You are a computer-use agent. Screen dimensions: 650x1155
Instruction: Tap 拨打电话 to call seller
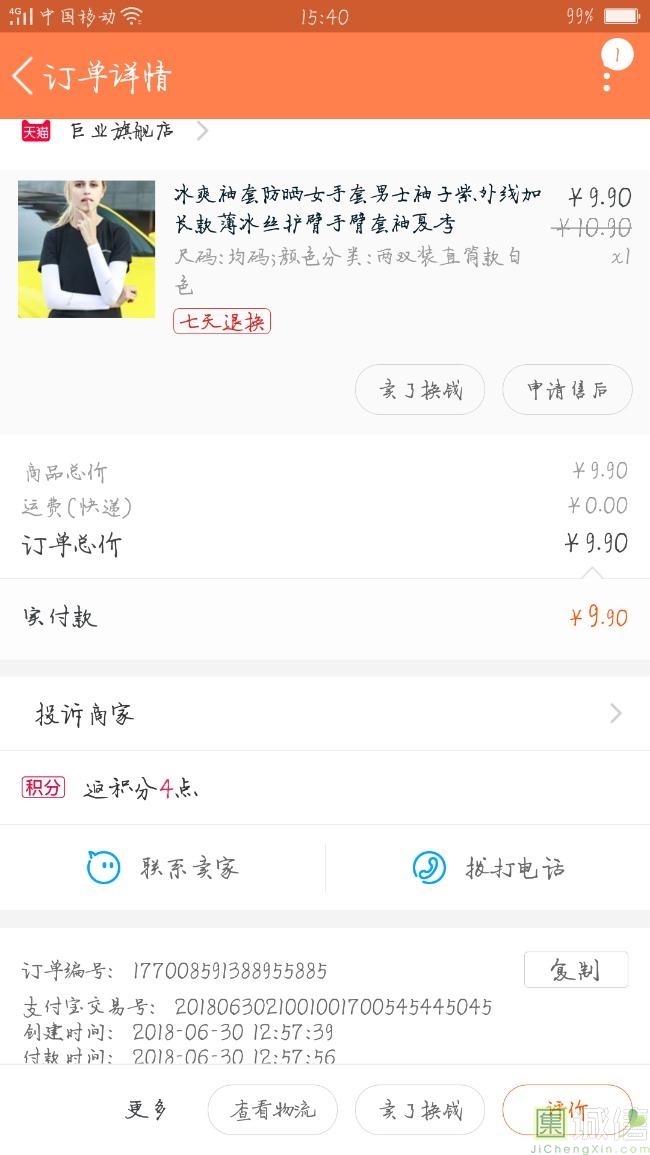click(488, 868)
